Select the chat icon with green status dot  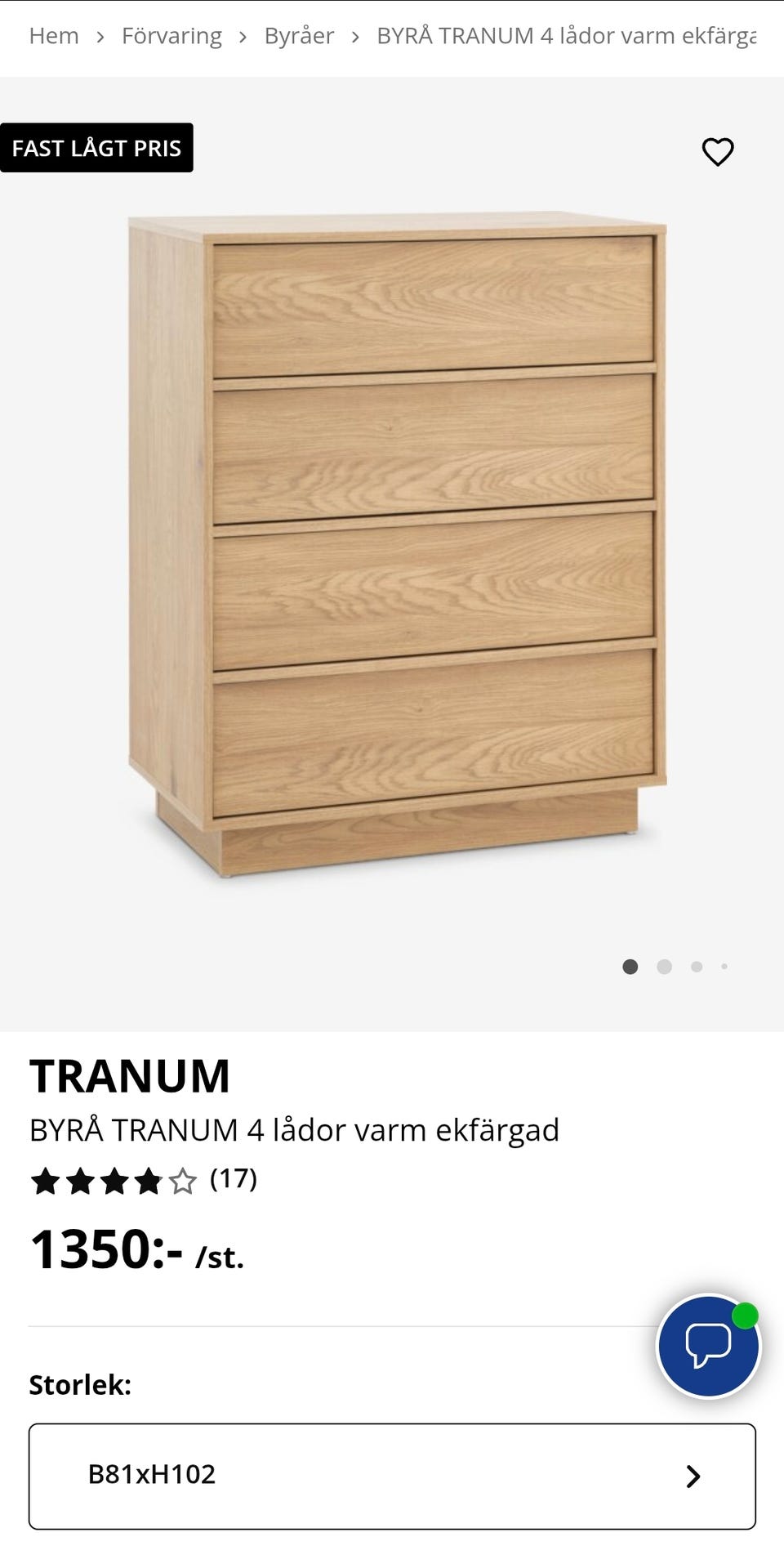click(709, 1346)
